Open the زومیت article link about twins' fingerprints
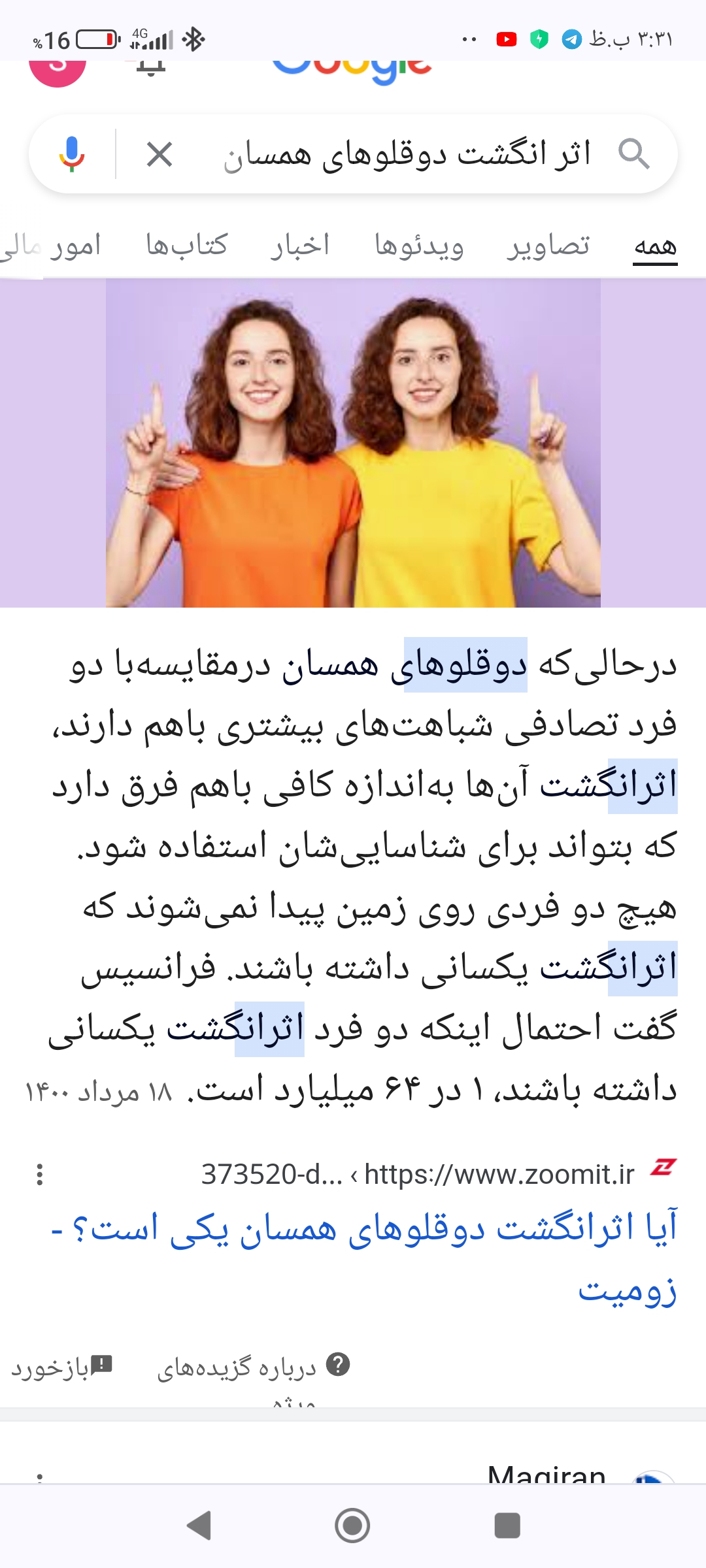Screen dimensions: 706x1568 pos(392,1228)
